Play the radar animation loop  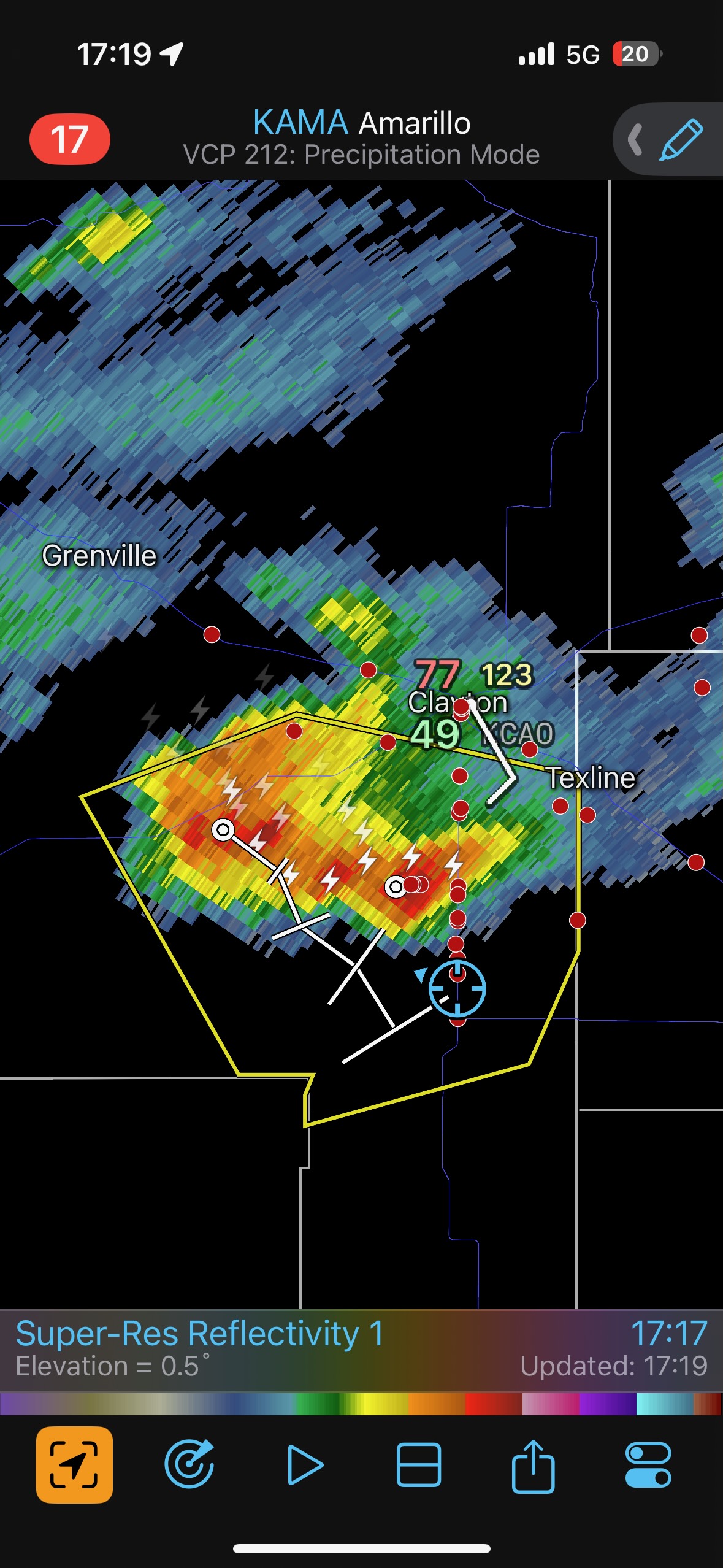[x=305, y=1465]
